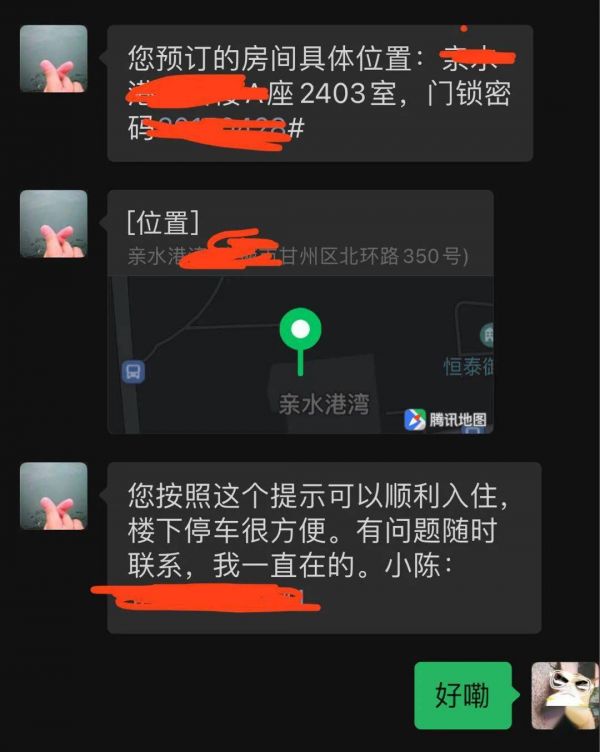The width and height of the screenshot is (600, 752).
Task: Open sender's avatar beside the location message
Action: 53,224
